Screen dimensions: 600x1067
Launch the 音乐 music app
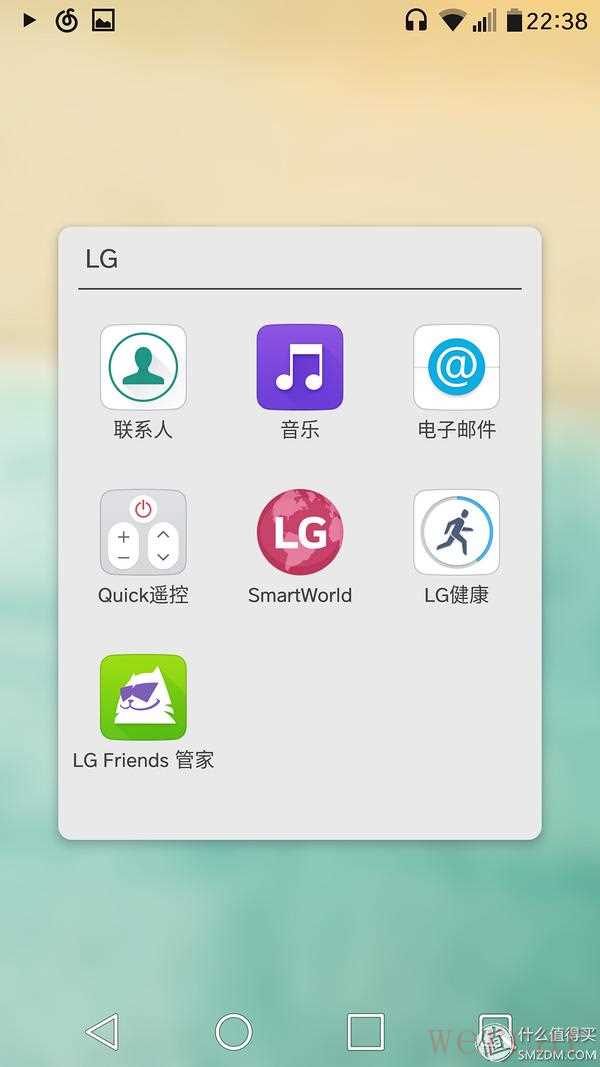[x=300, y=367]
